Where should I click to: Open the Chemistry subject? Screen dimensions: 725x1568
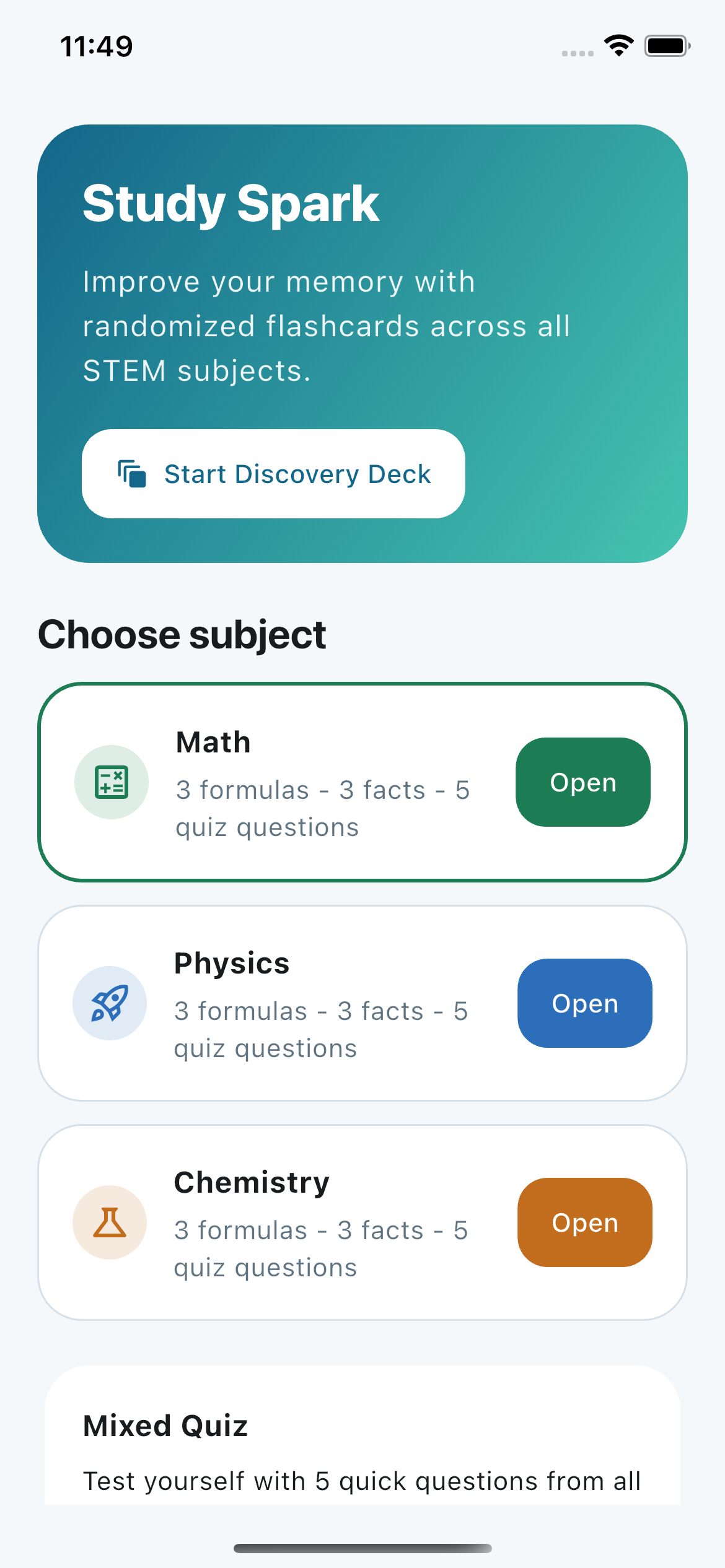pyautogui.click(x=584, y=1222)
